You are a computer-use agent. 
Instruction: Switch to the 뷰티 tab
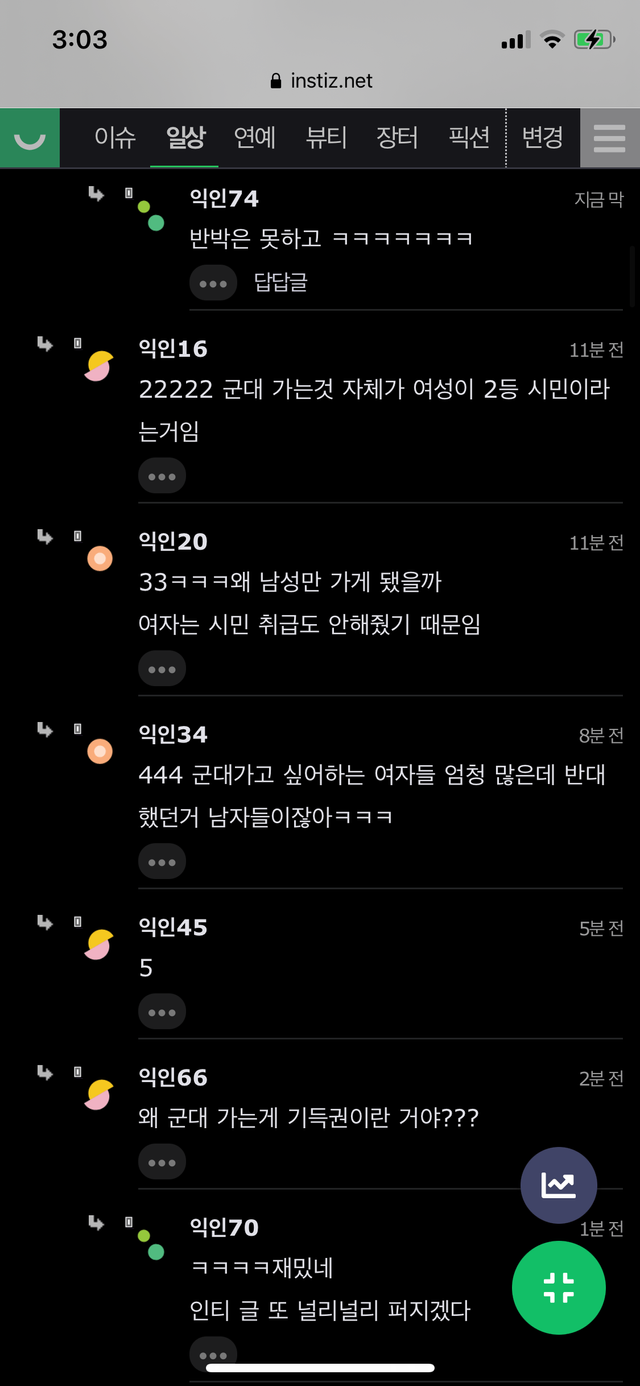pos(326,137)
